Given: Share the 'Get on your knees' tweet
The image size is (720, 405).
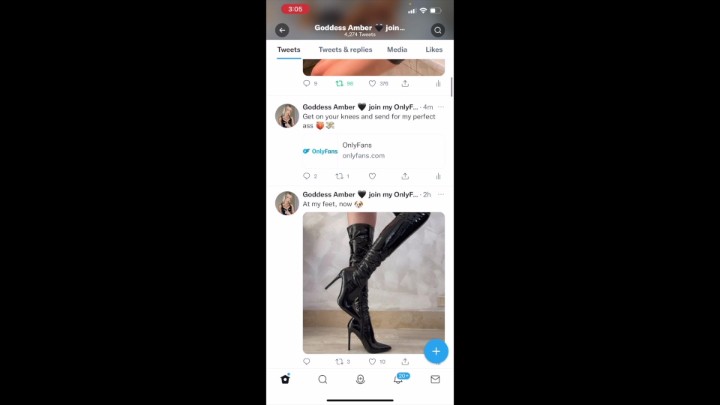Looking at the screenshot, I should click(x=405, y=176).
